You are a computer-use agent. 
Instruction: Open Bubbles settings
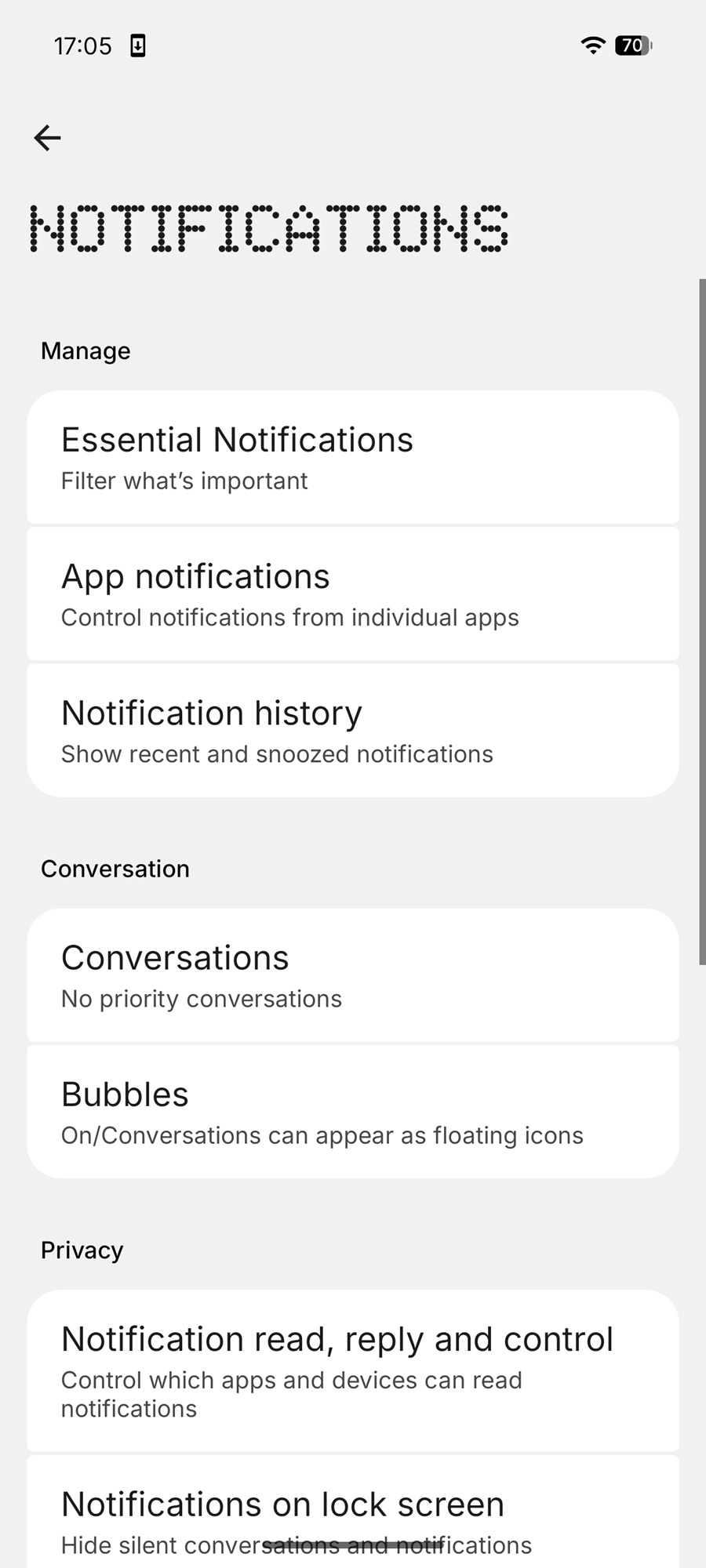[x=353, y=1112]
